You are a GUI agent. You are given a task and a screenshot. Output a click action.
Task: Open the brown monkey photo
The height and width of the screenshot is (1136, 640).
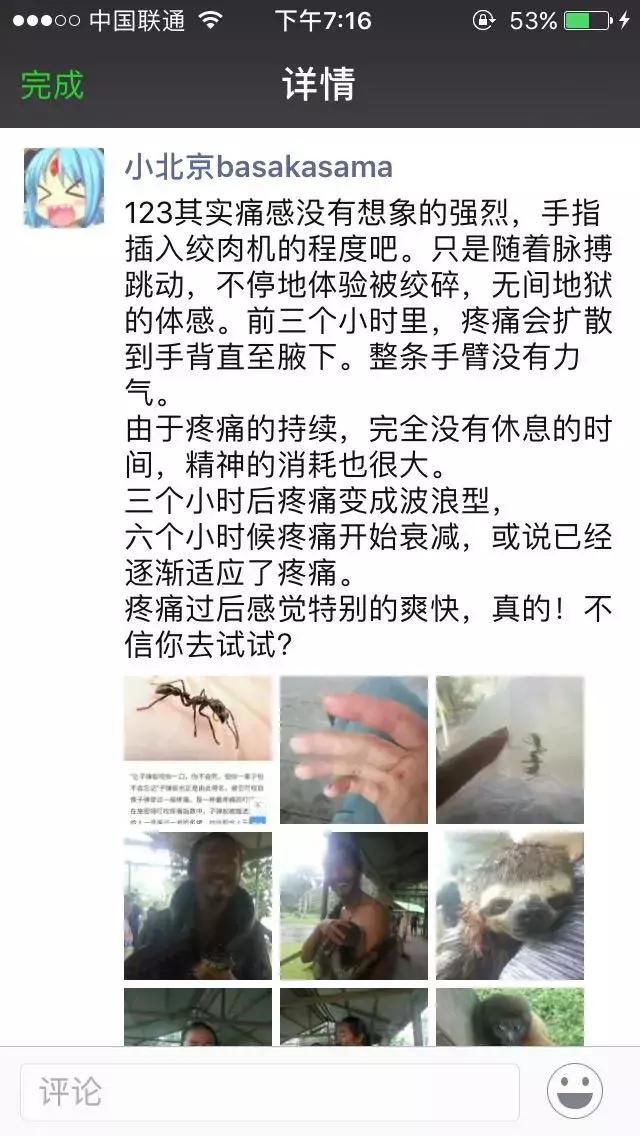click(x=509, y=1017)
